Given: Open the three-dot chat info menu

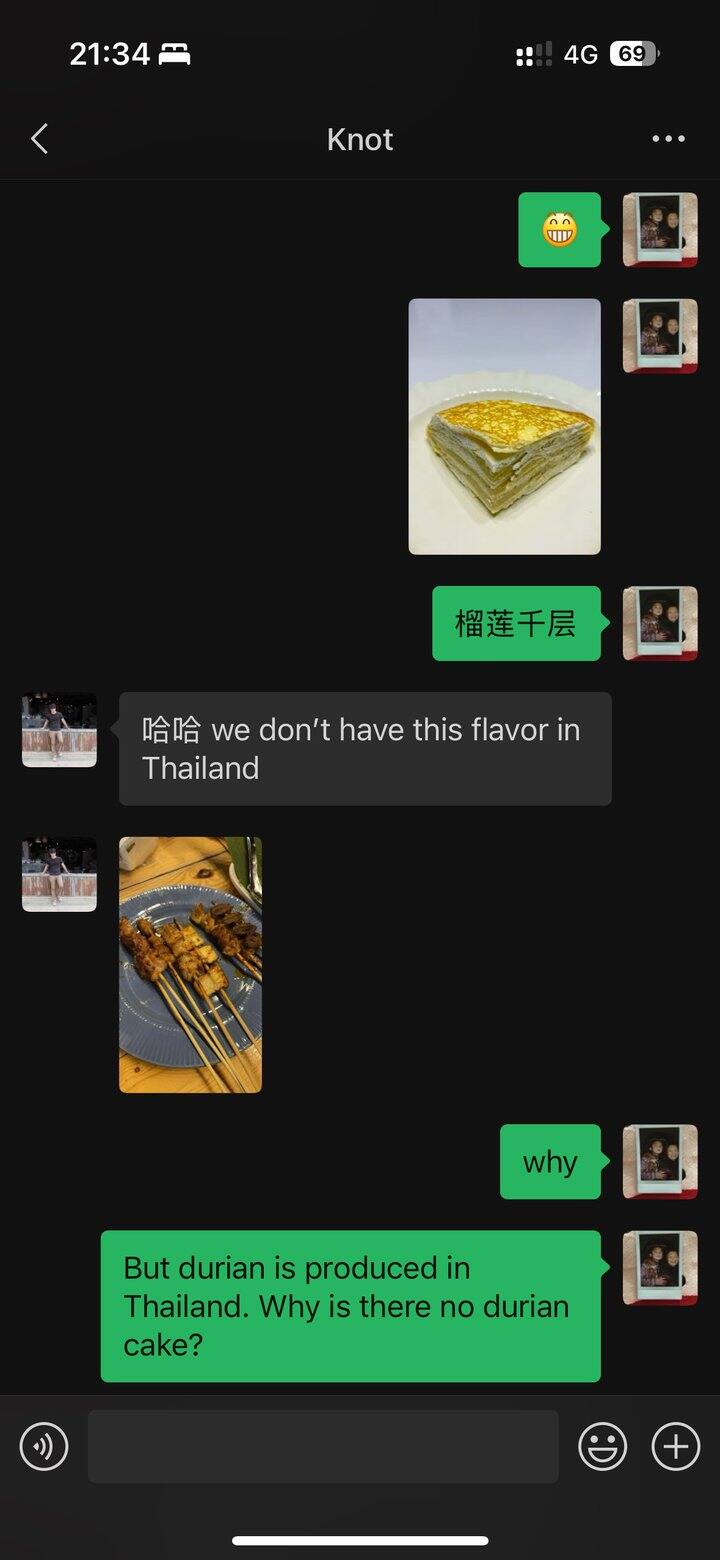Looking at the screenshot, I should click(x=668, y=139).
